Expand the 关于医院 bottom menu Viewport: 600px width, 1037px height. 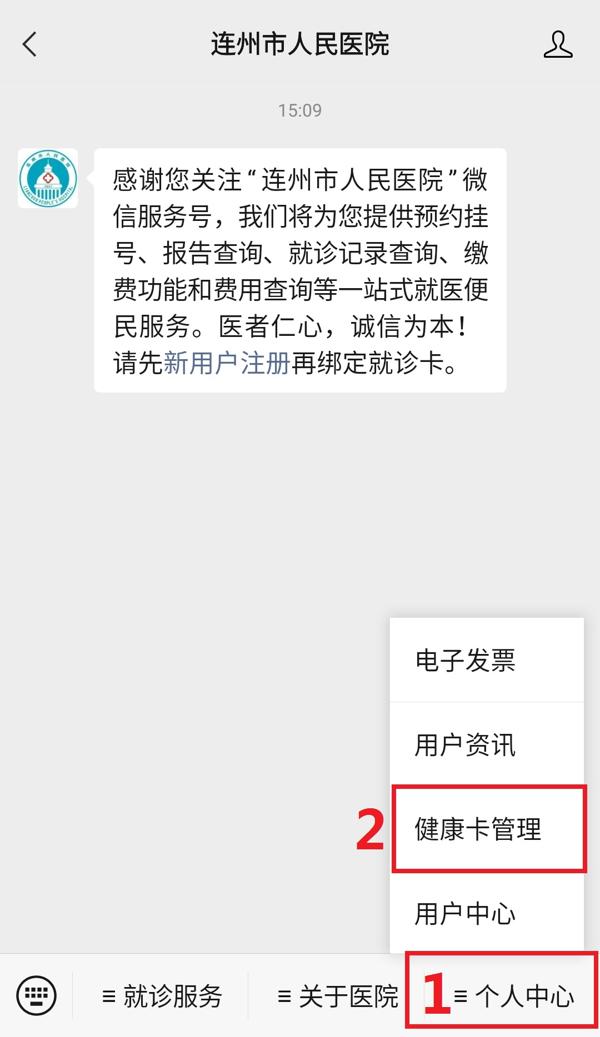pos(337,995)
